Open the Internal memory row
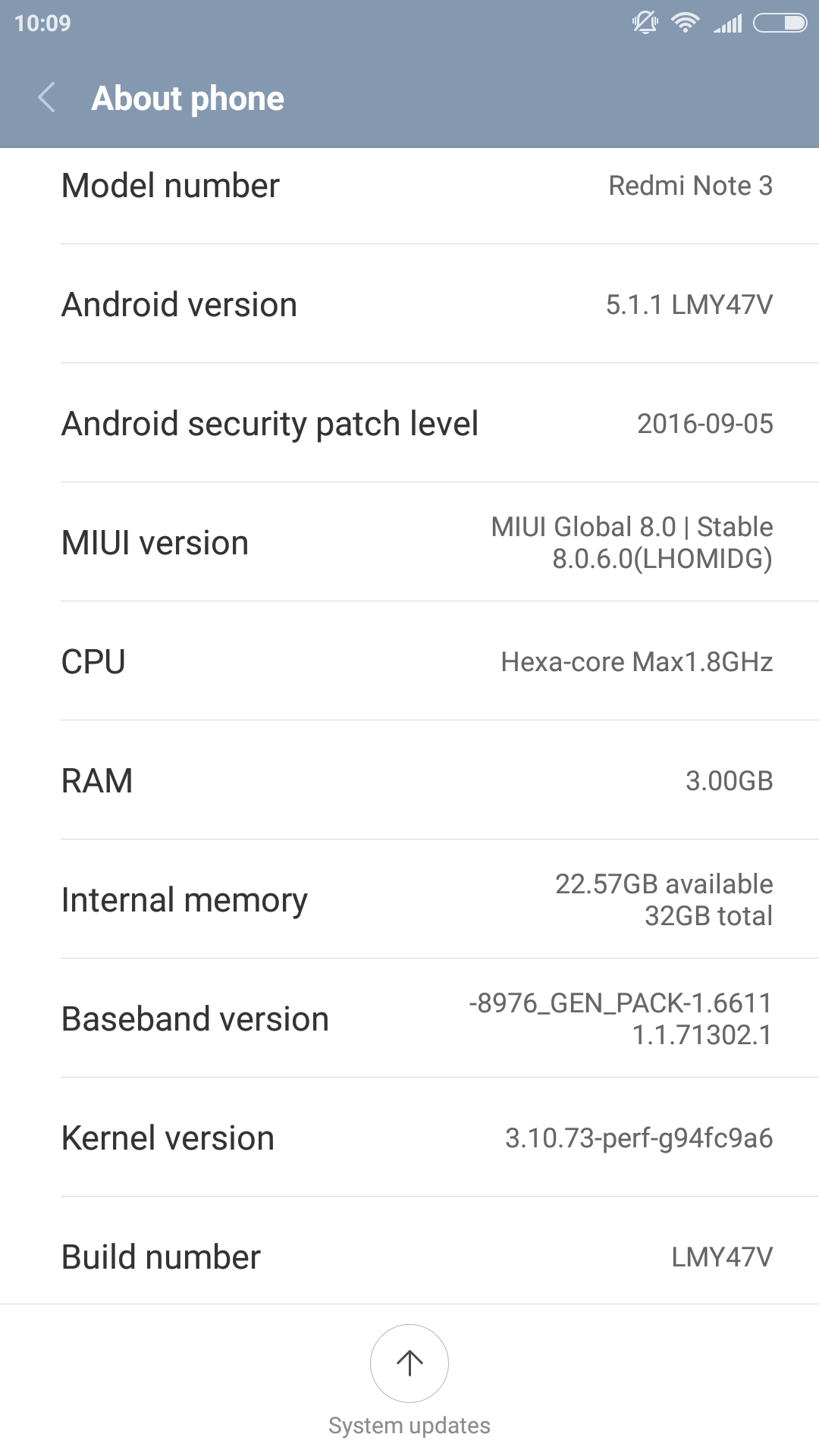The image size is (819, 1456). (409, 900)
